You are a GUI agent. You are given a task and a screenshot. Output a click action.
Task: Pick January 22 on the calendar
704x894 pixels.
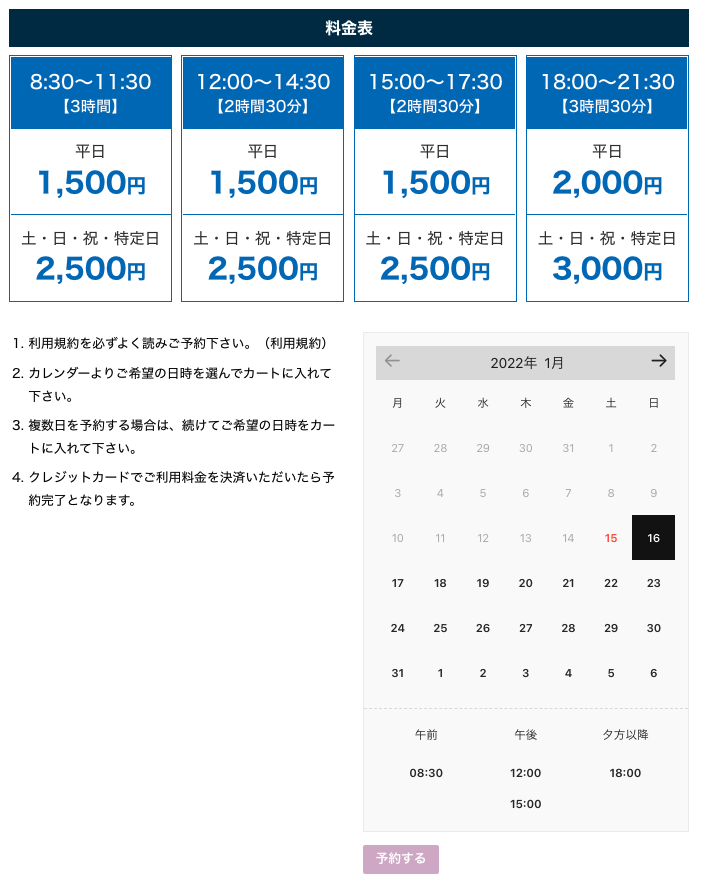click(x=611, y=583)
